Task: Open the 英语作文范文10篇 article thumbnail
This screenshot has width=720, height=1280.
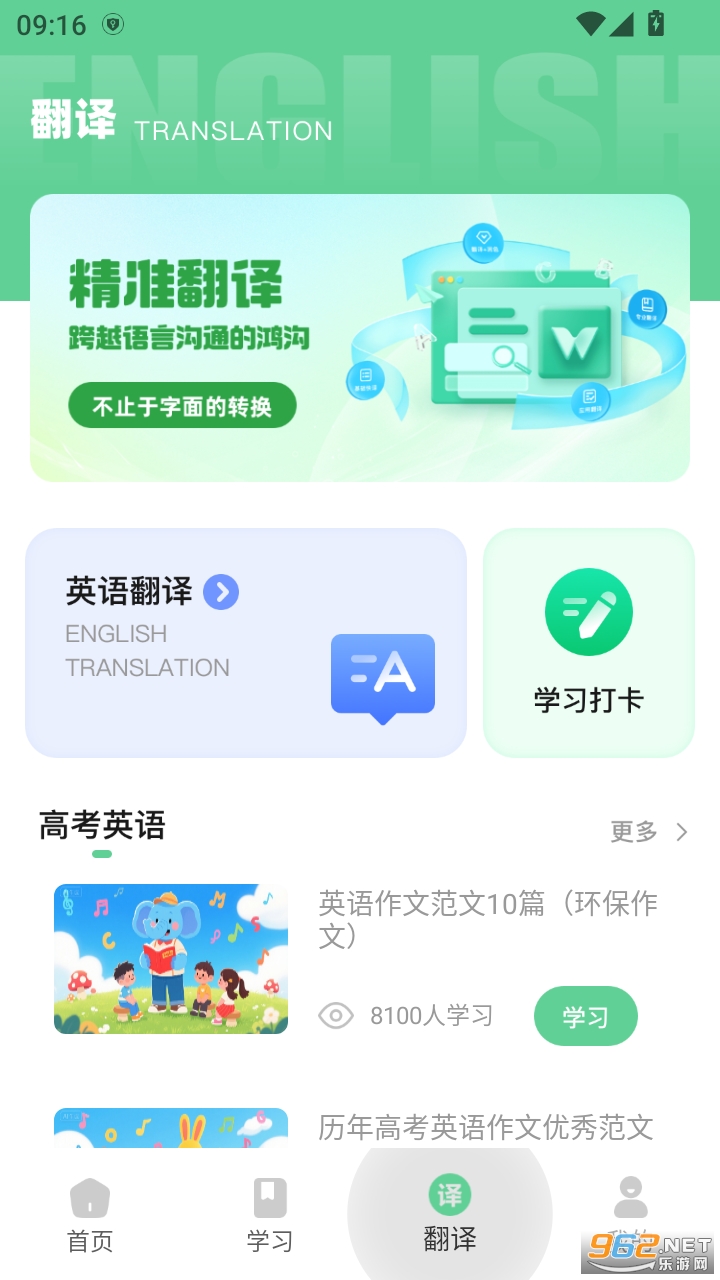Action: (x=170, y=958)
